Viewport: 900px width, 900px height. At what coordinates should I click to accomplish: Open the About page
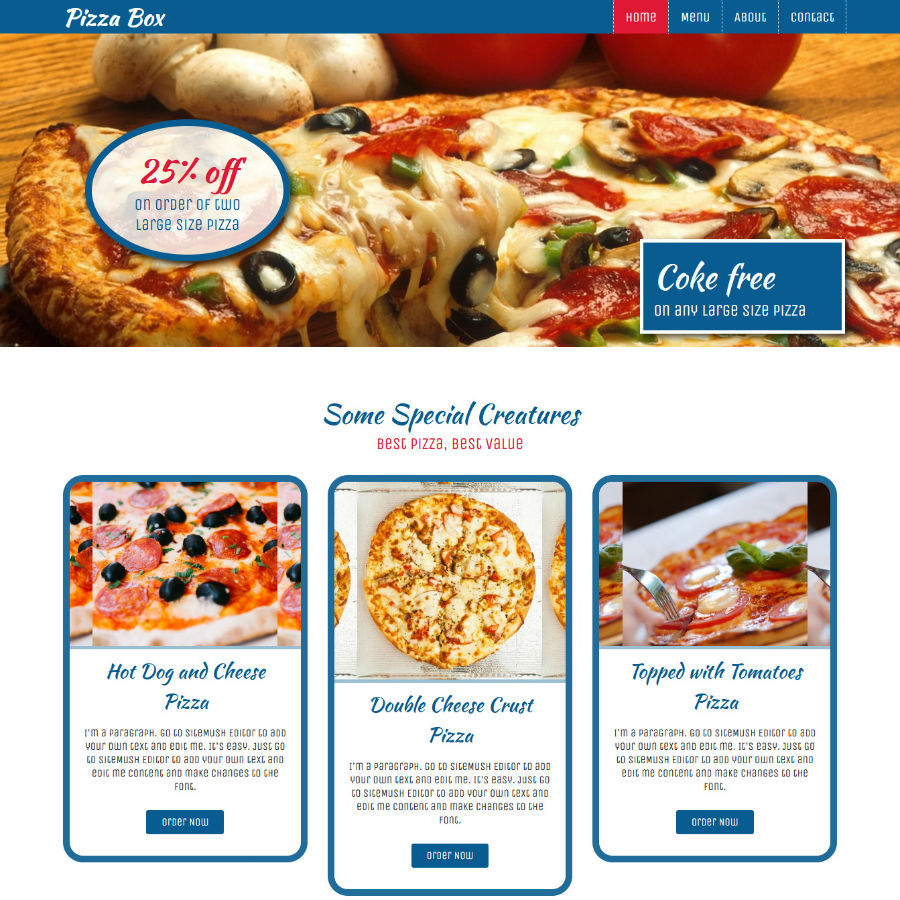coord(750,17)
